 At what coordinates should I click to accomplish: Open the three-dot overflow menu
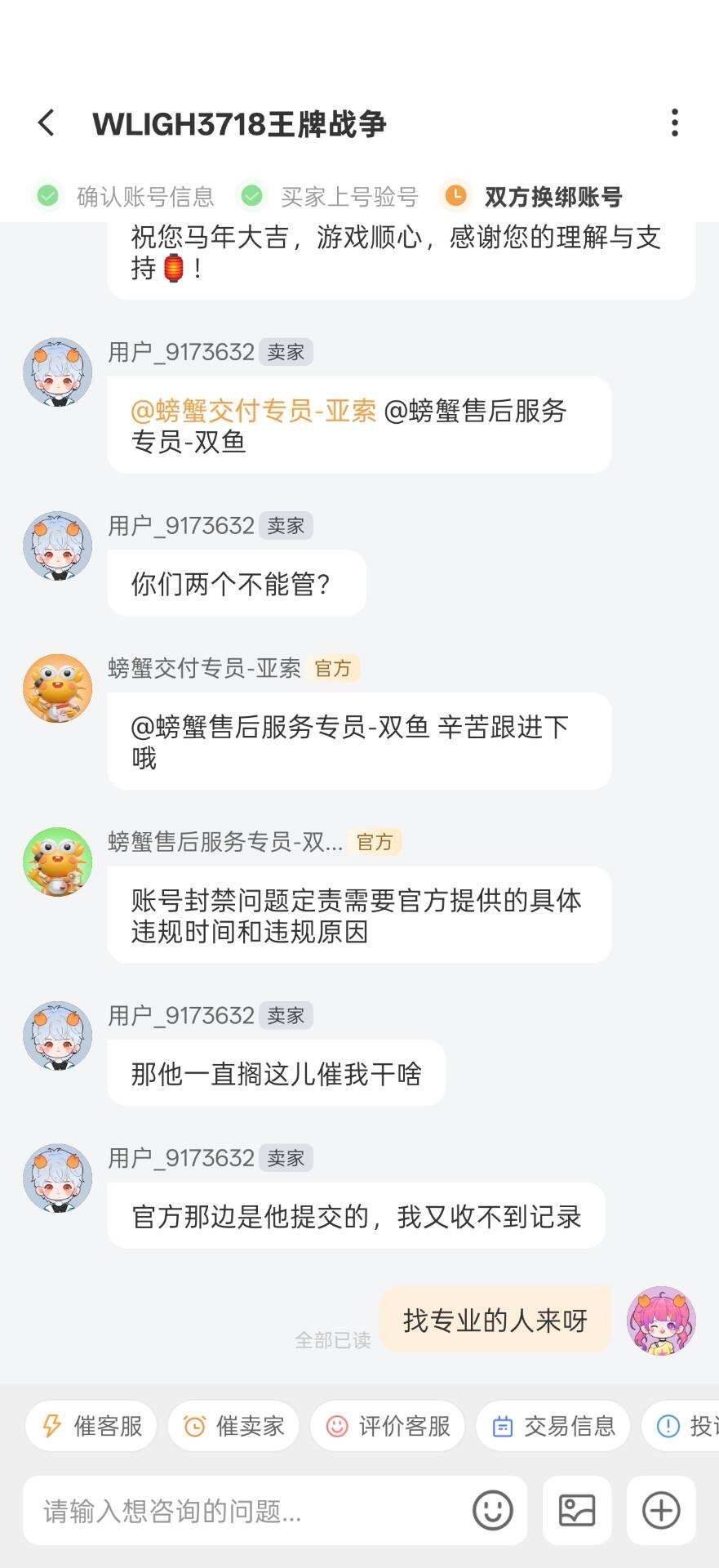tap(674, 123)
